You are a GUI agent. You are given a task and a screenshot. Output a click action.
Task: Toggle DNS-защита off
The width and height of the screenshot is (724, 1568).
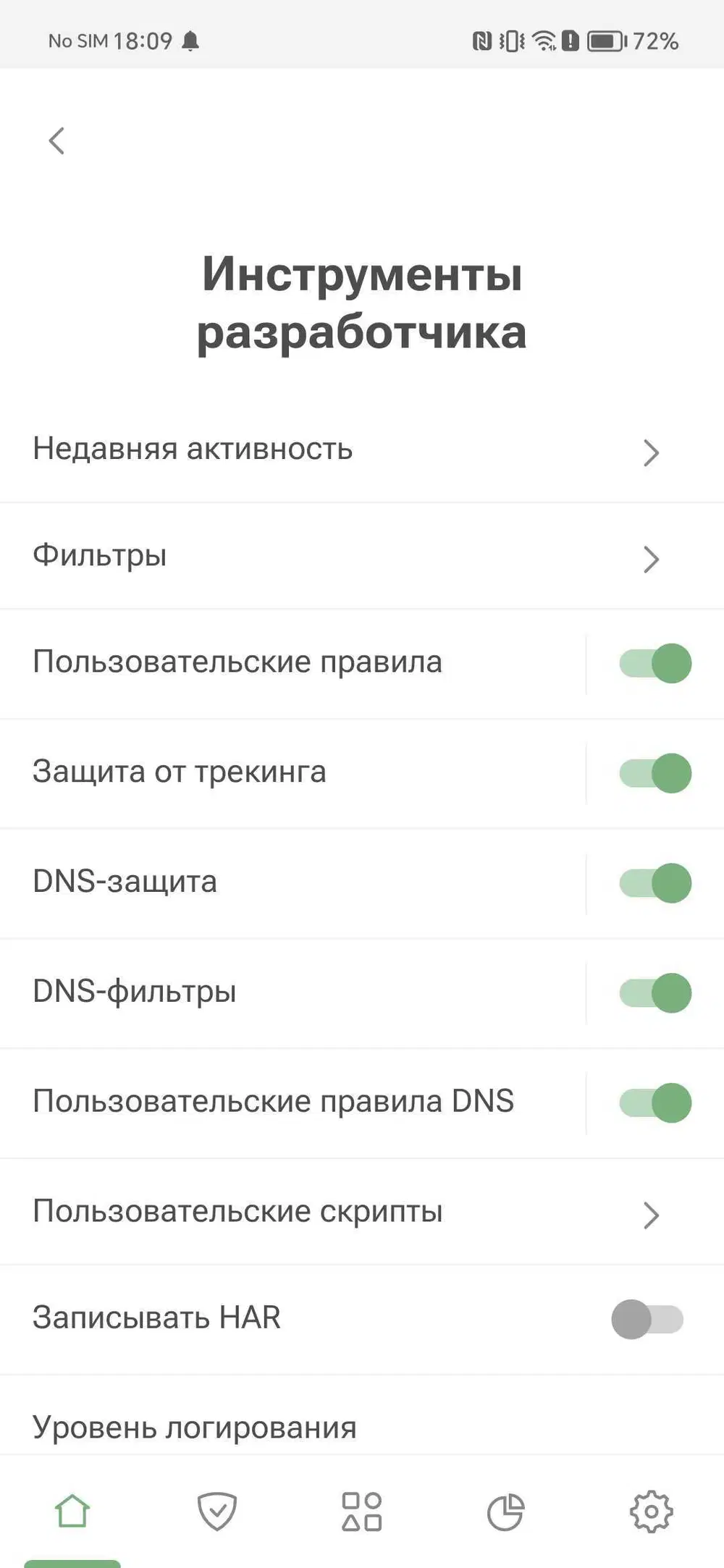pos(655,883)
